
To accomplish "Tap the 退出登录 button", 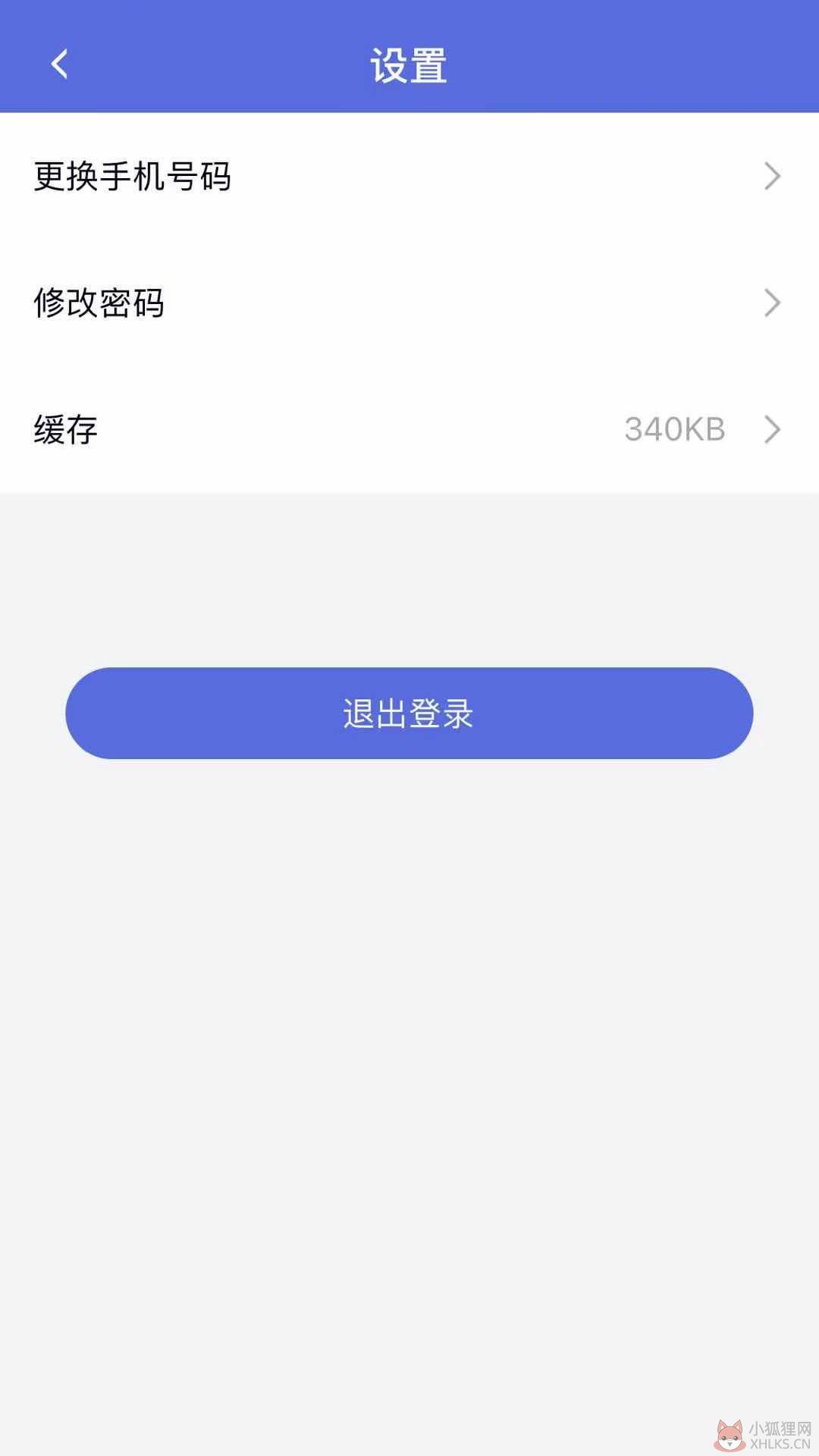I will click(x=409, y=713).
